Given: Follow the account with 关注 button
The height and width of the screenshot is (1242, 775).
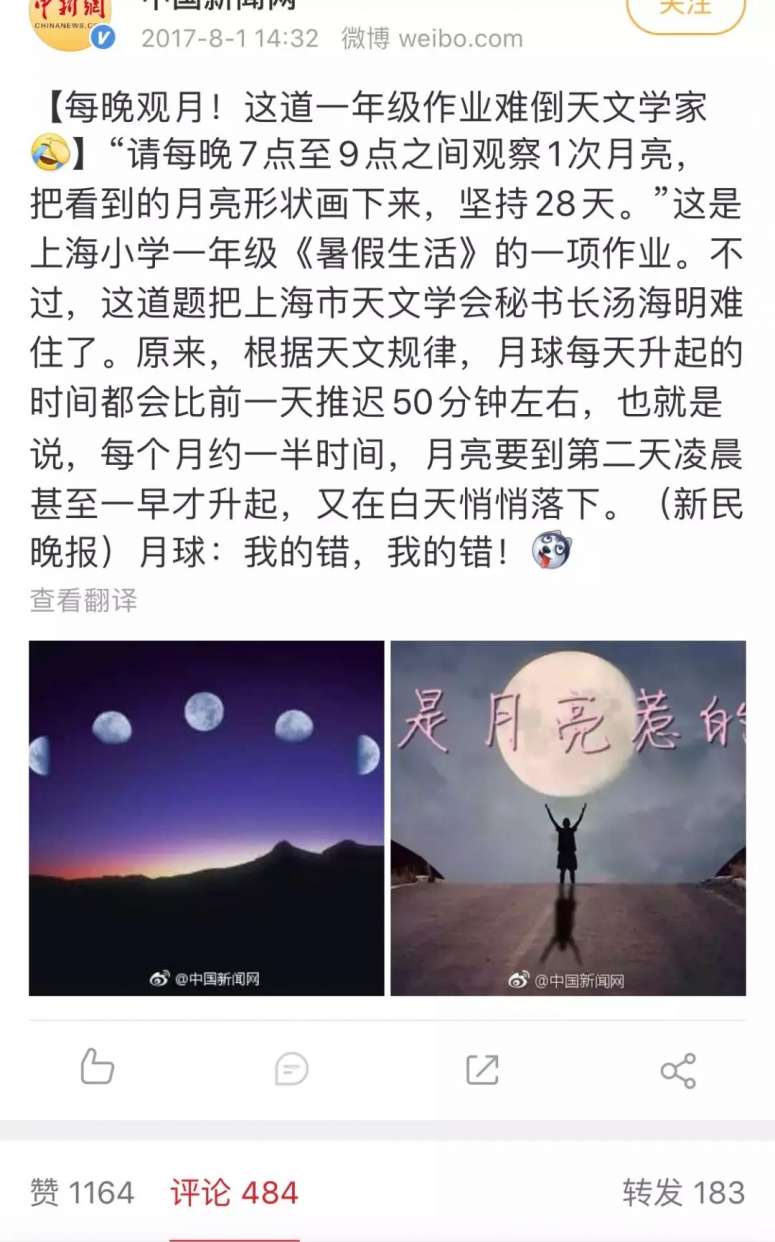Looking at the screenshot, I should [x=686, y=10].
